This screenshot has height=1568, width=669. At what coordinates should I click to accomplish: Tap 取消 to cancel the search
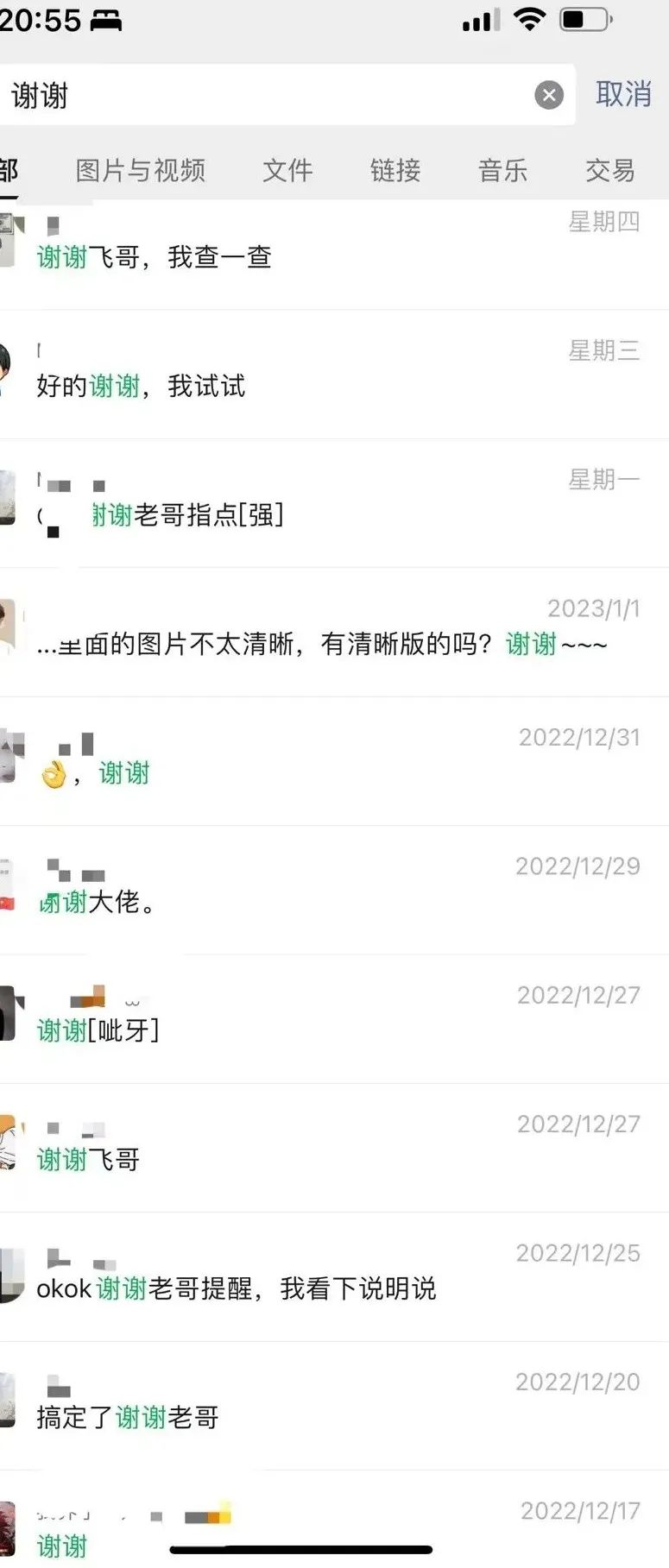(x=623, y=94)
